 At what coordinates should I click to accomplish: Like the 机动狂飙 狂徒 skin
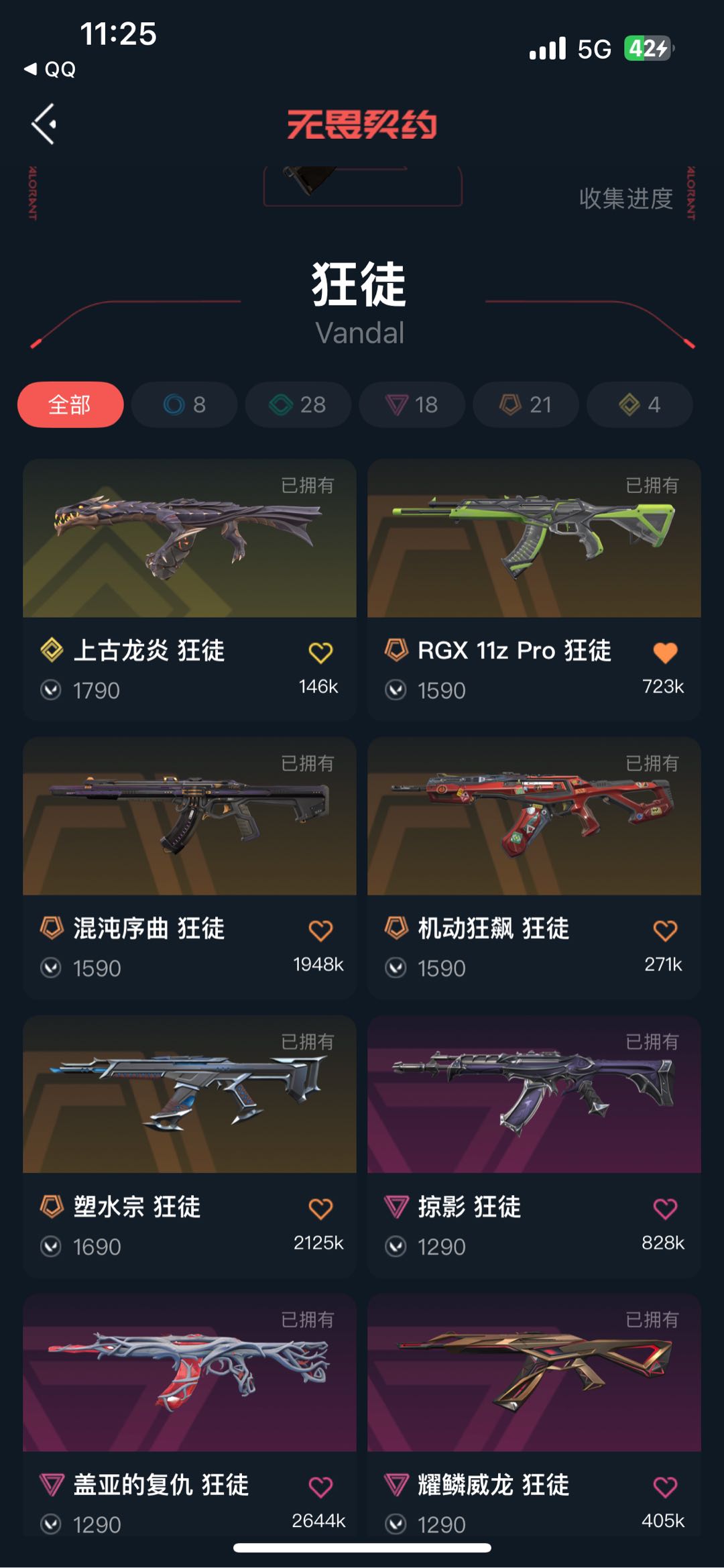click(x=665, y=930)
